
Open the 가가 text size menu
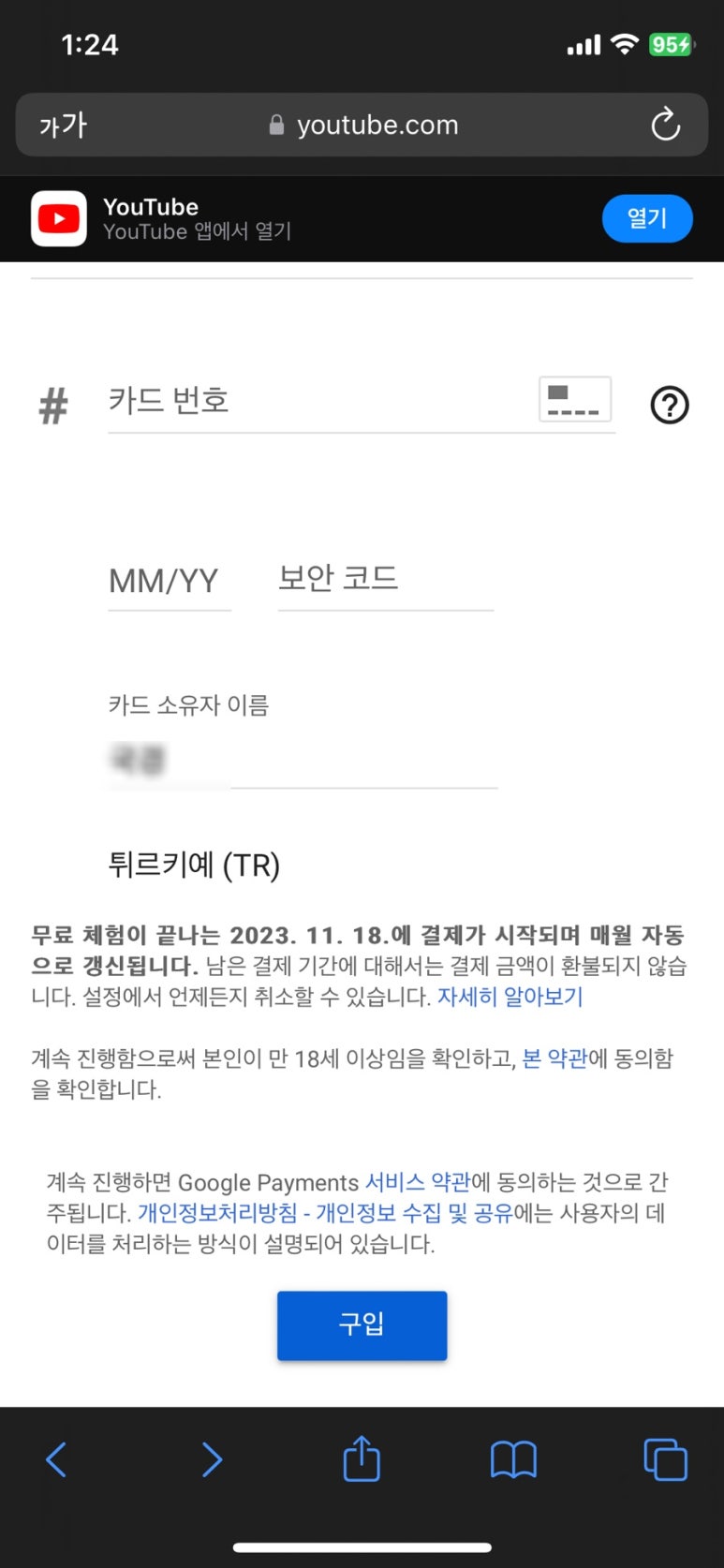click(63, 126)
